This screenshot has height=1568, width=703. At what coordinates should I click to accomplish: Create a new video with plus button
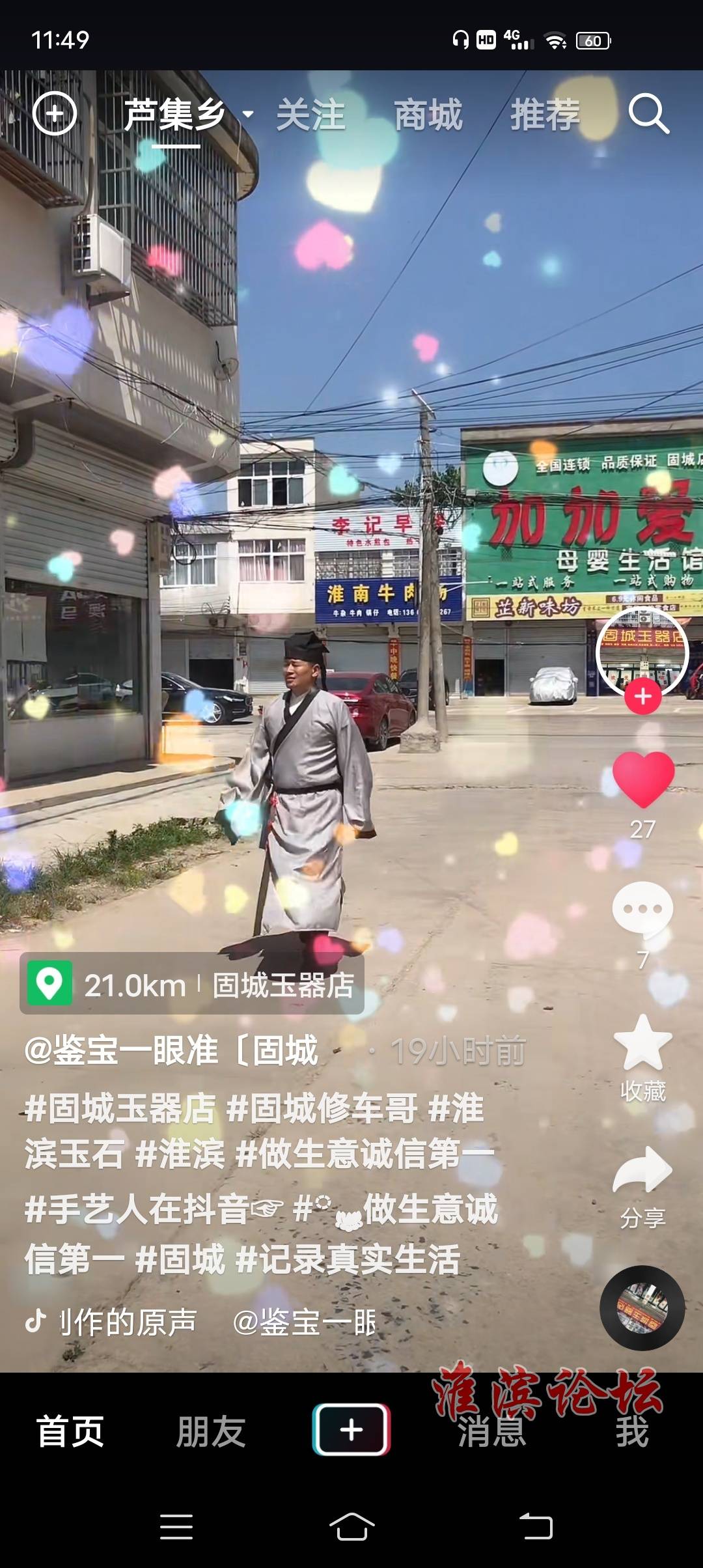click(351, 1430)
